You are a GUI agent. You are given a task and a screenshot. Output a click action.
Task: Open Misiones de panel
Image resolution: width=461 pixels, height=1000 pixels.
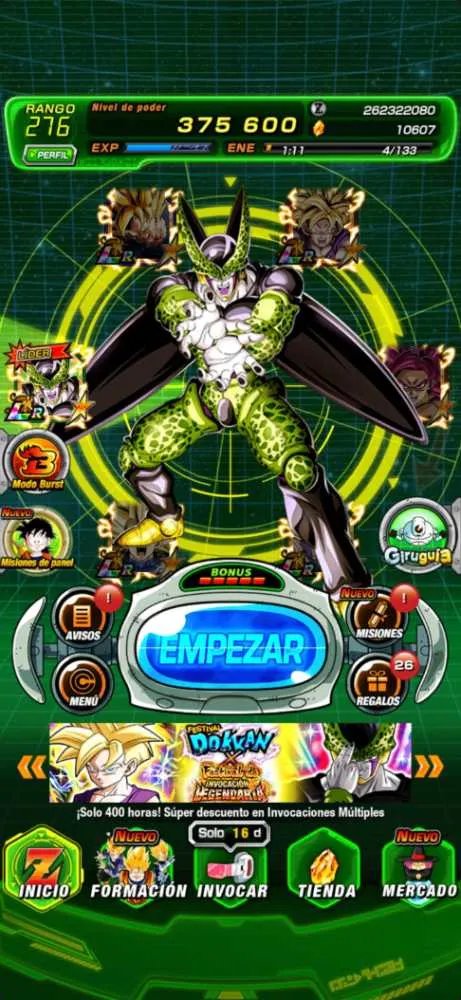36,540
